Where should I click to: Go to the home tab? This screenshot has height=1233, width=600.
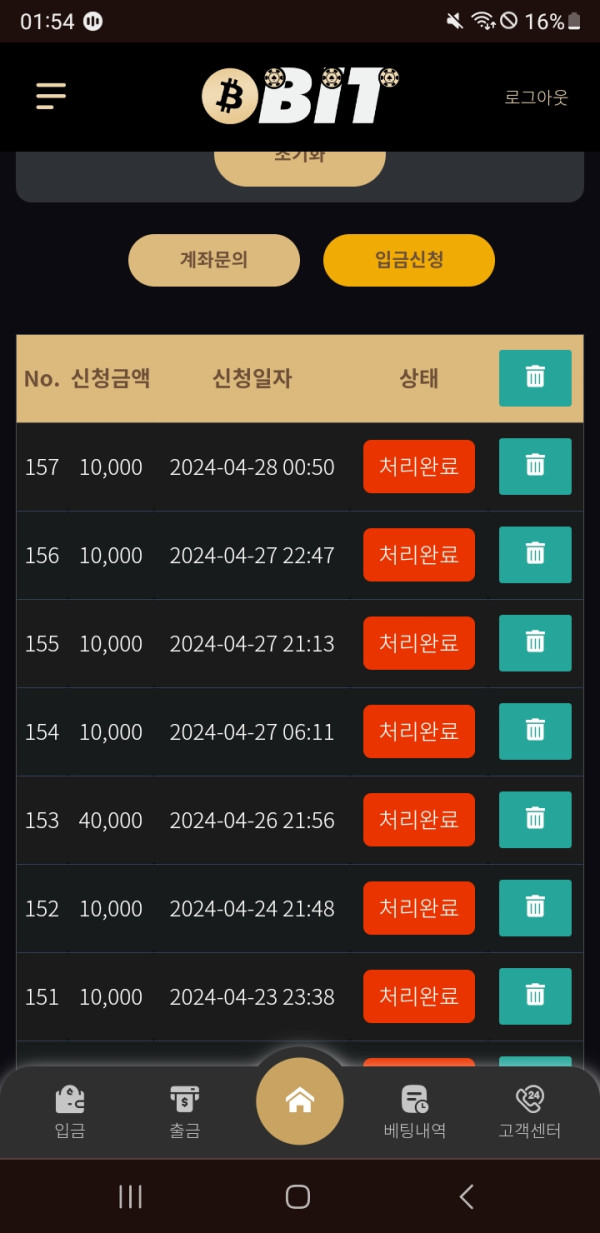300,1101
